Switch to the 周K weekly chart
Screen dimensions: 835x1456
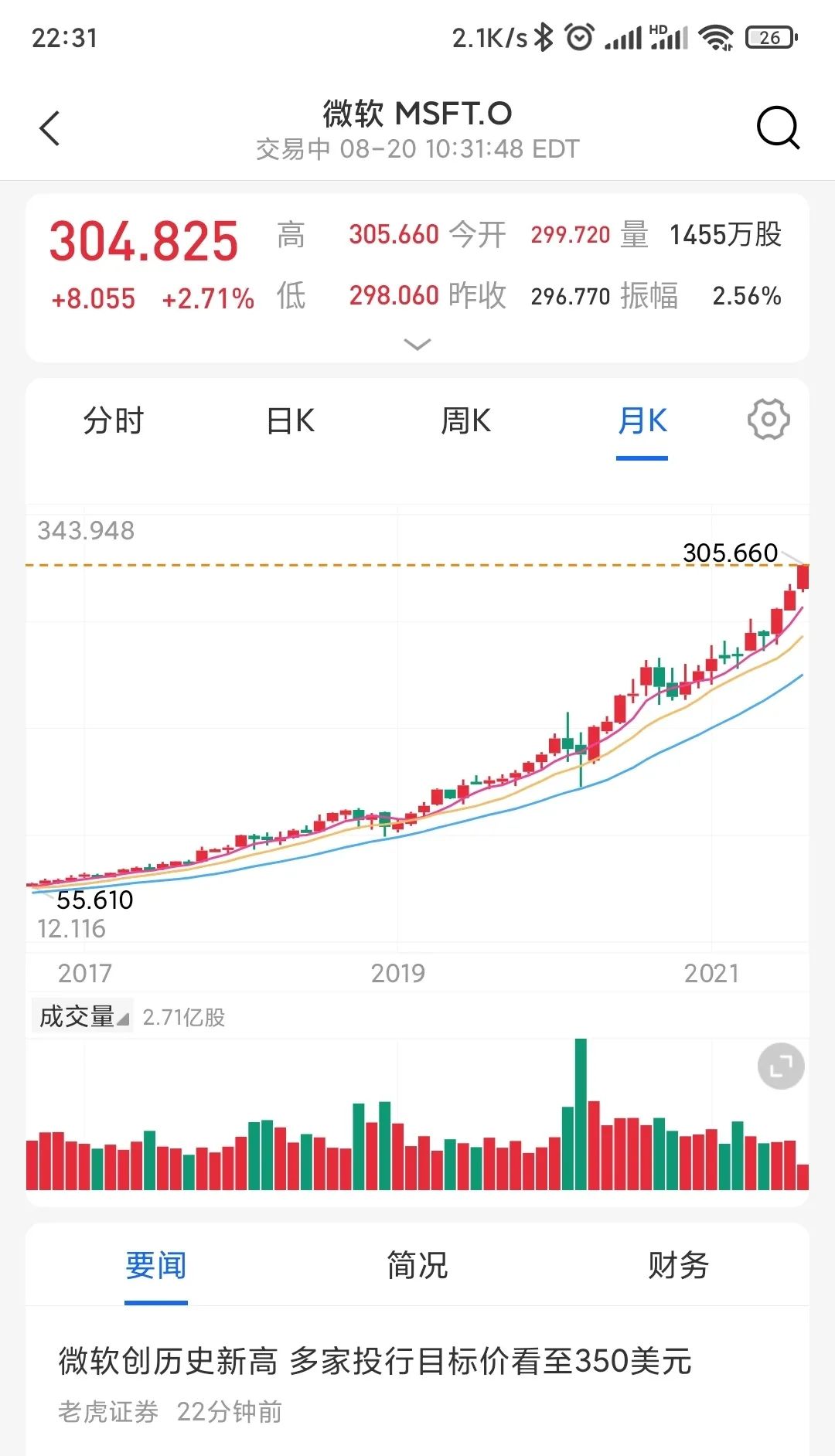pyautogui.click(x=465, y=421)
